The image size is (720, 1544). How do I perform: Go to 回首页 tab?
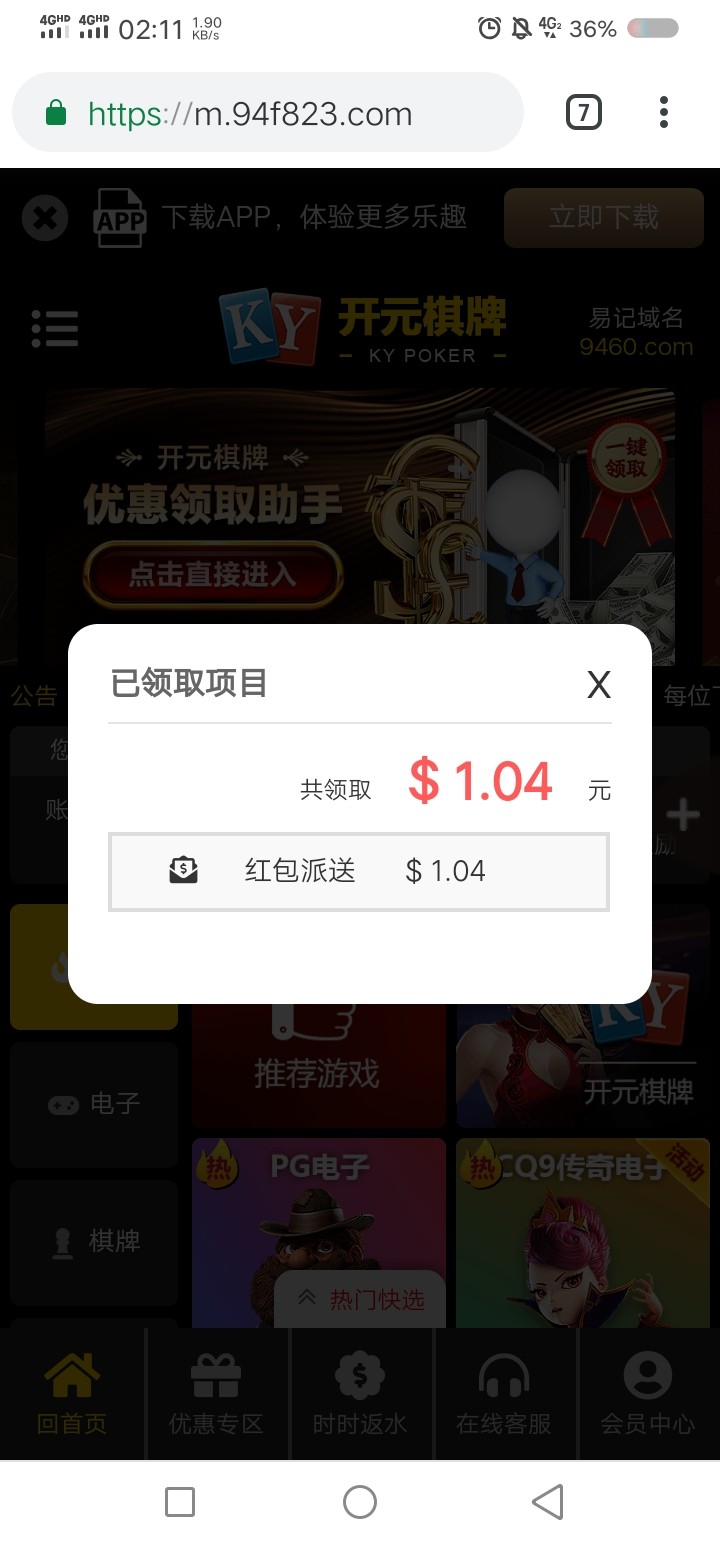(72, 1395)
